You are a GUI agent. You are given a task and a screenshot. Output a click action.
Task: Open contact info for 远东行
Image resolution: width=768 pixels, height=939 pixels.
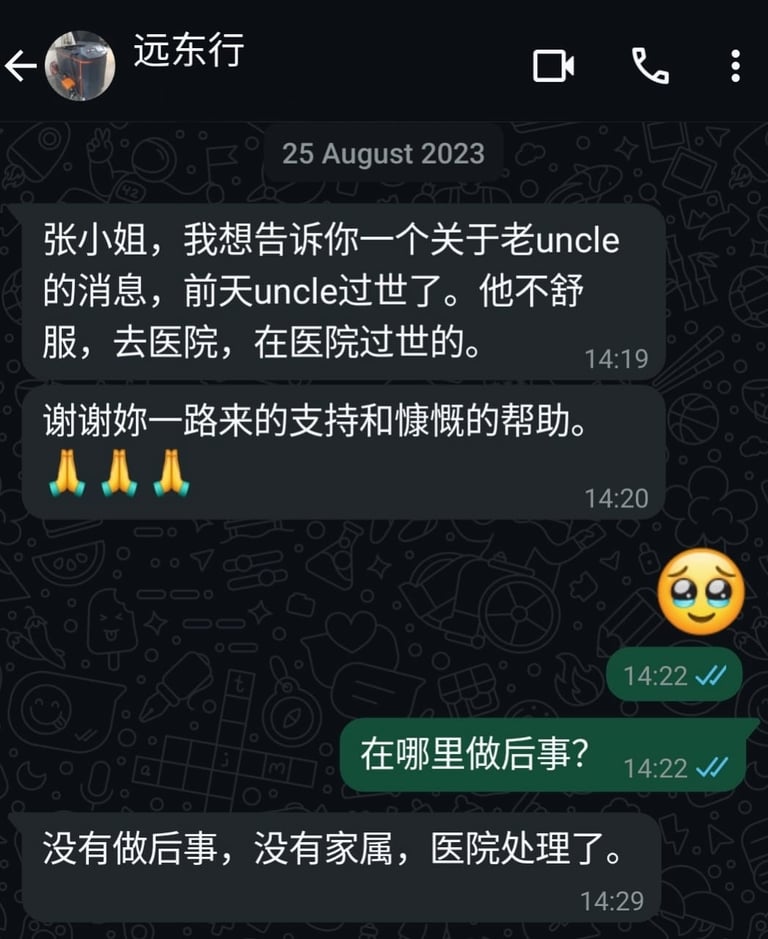189,50
